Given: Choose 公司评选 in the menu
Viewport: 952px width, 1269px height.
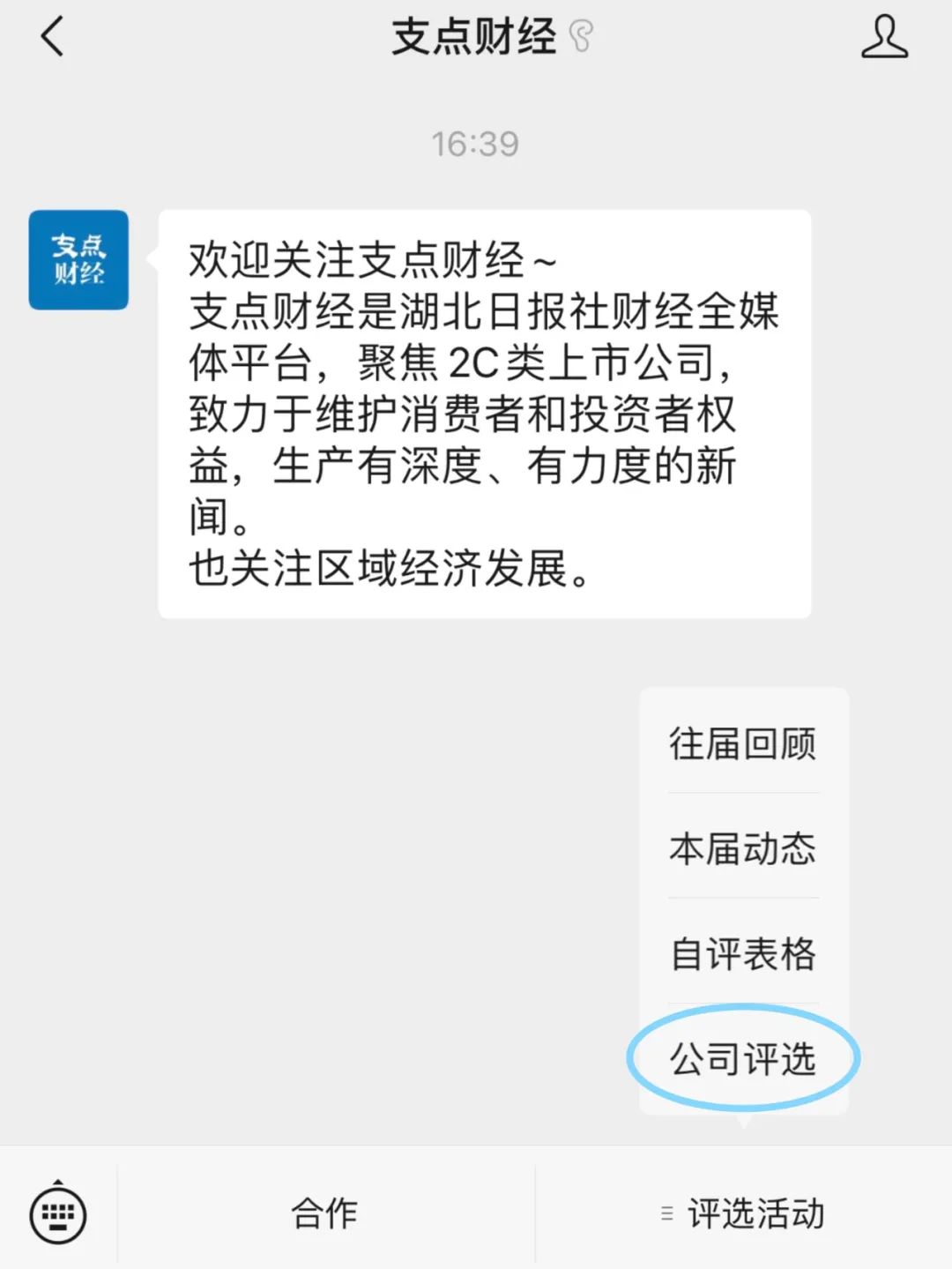Looking at the screenshot, I should click(743, 1058).
